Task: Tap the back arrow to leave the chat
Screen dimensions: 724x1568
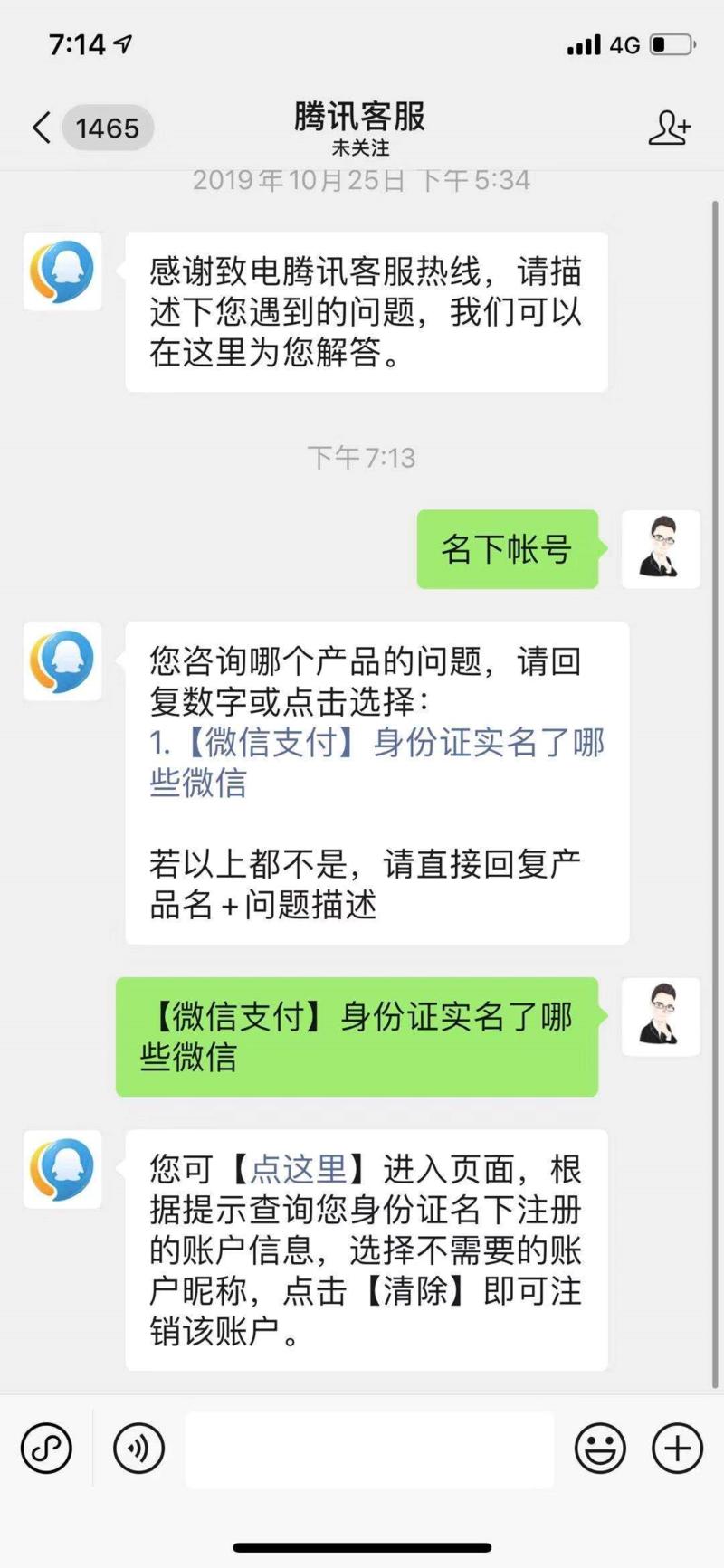Action: pos(40,128)
